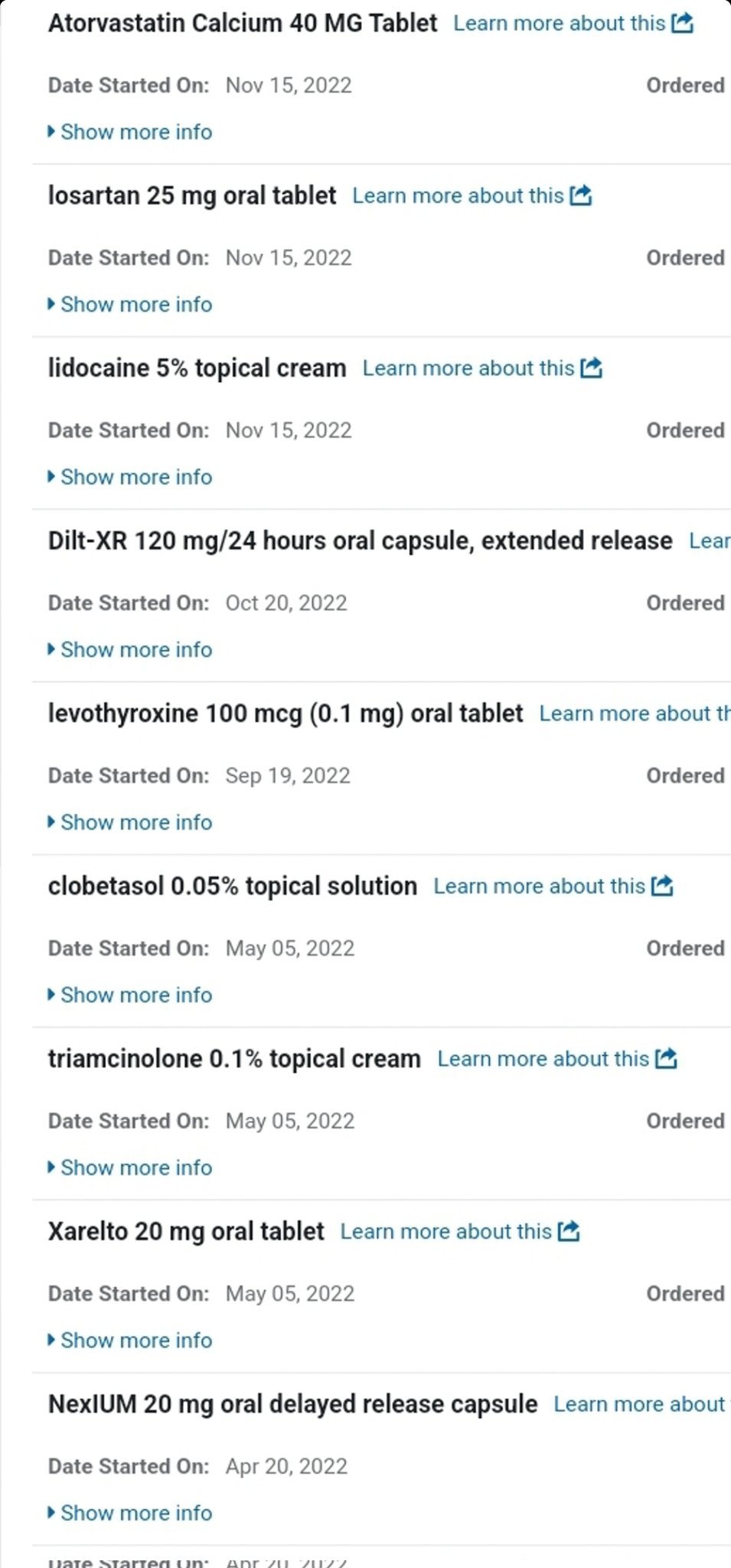Open Learn more about levothyroxine tablet
The width and height of the screenshot is (731, 1568).
tap(635, 714)
